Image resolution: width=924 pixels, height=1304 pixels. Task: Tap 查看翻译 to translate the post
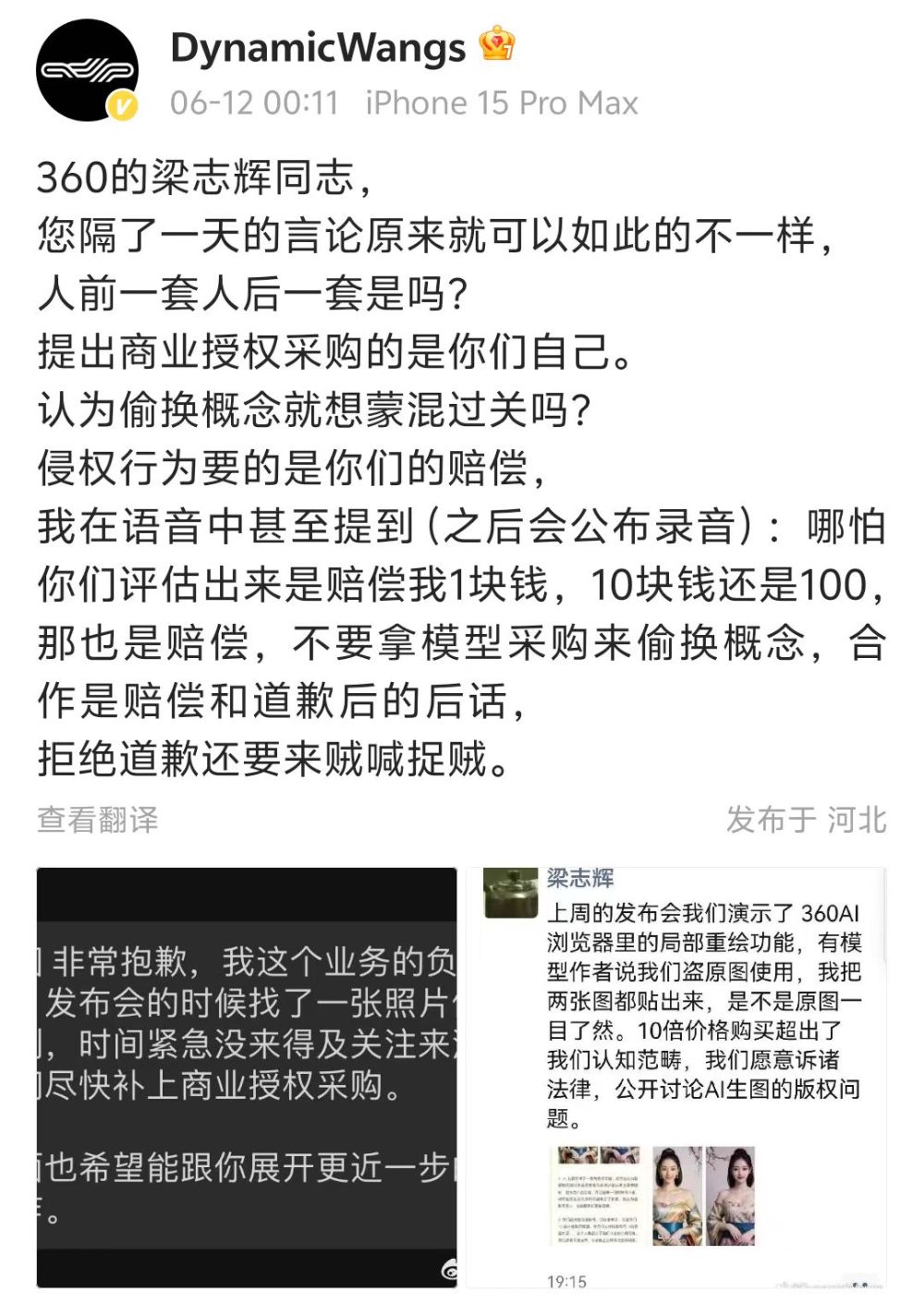(98, 819)
